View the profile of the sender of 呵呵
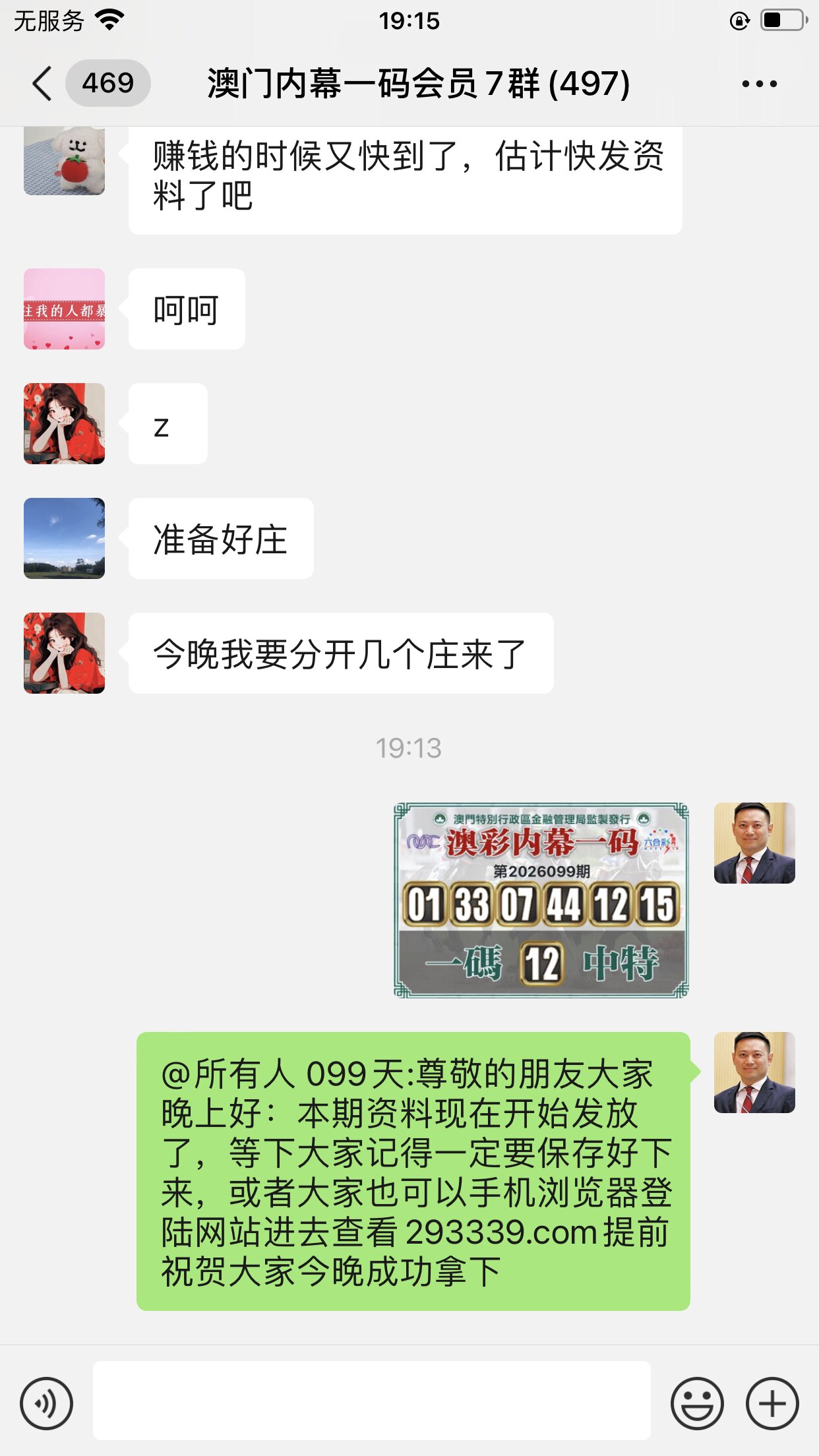This screenshot has height=1456, width=819. [64, 309]
